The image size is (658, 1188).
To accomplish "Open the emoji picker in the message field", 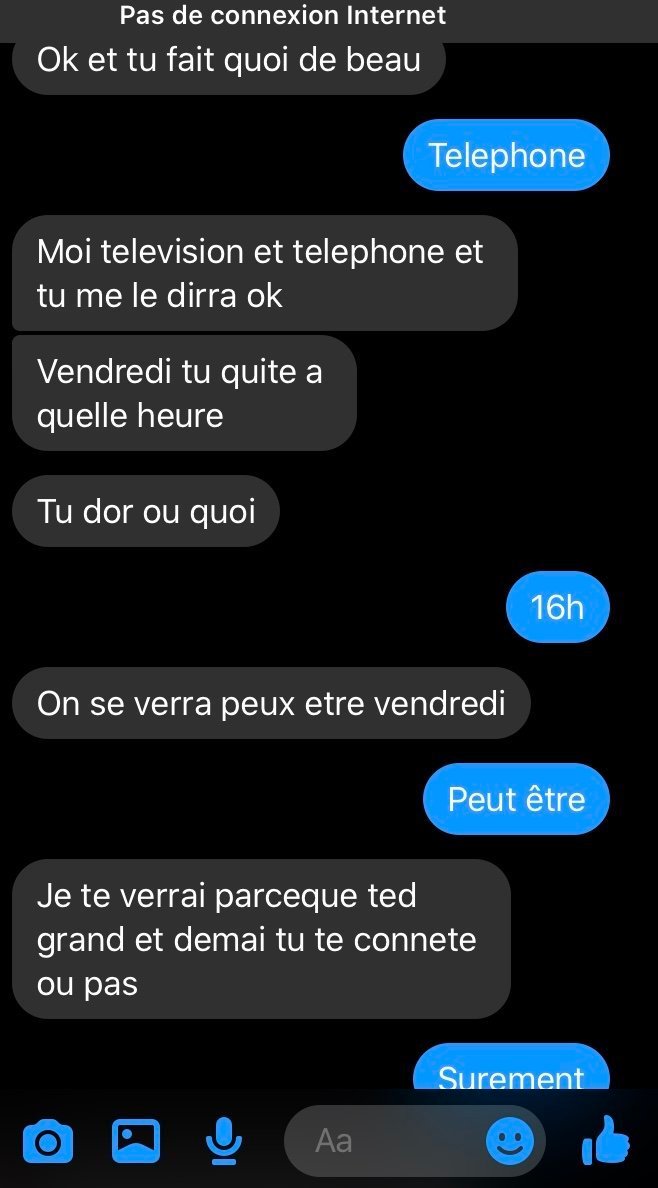I will 510,1141.
